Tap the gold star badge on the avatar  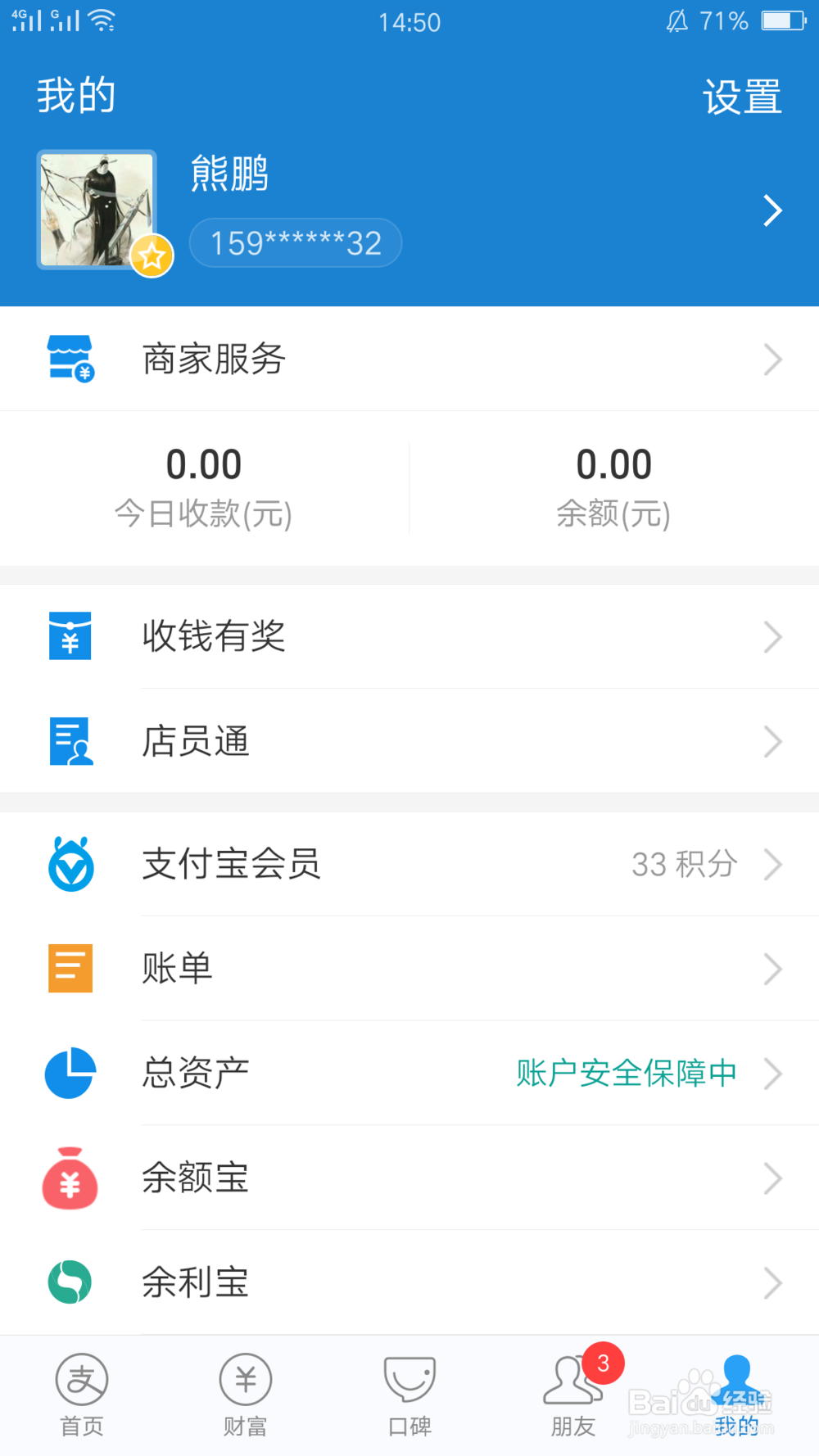[x=151, y=255]
